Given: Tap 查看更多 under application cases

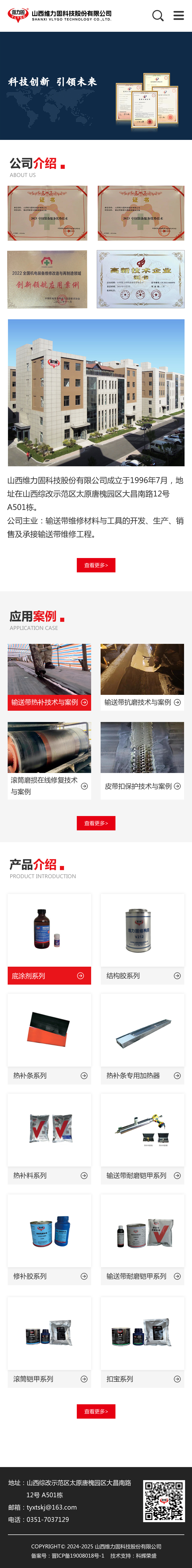Looking at the screenshot, I should (x=96, y=823).
